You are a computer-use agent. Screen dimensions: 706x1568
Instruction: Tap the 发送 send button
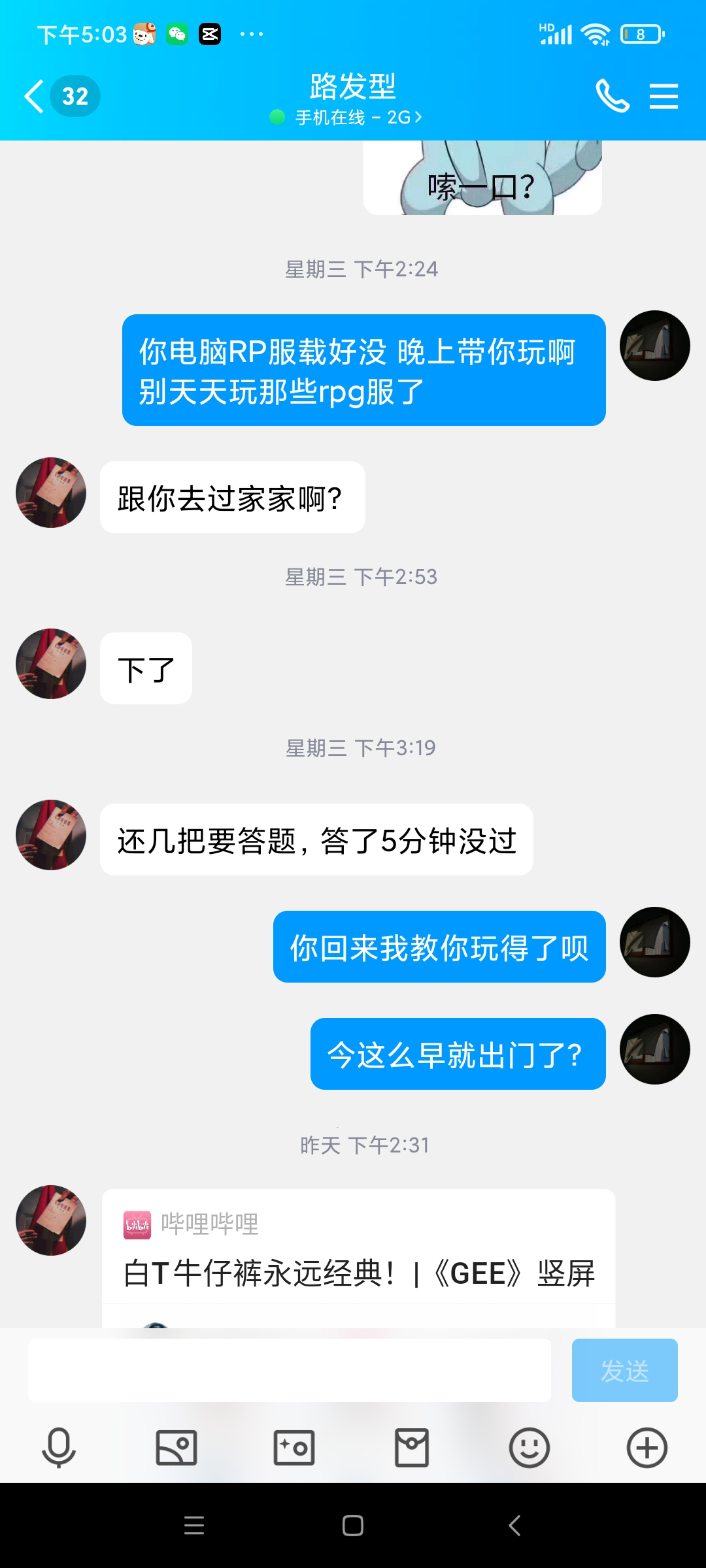pos(624,1370)
